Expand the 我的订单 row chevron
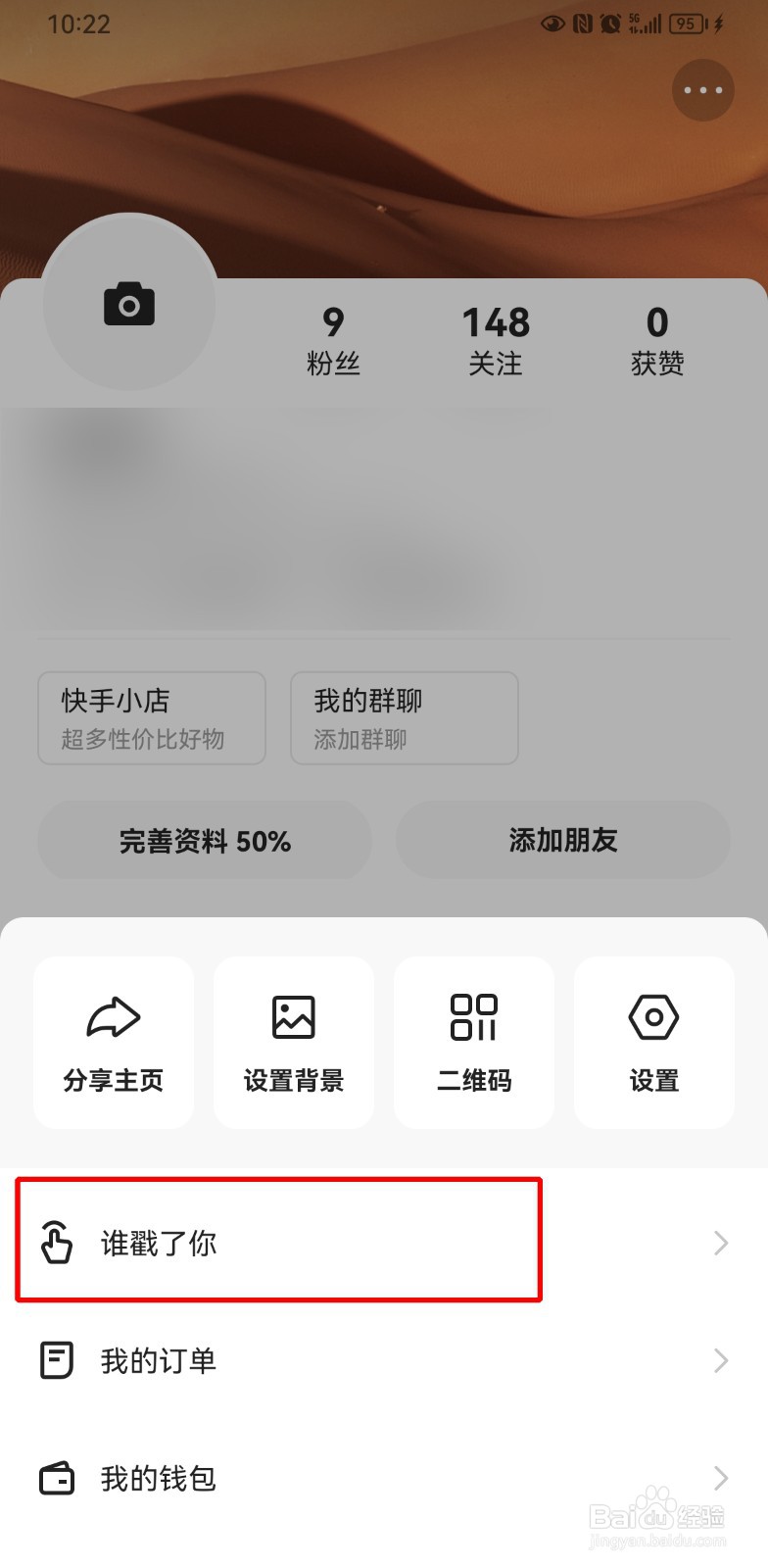Screen dimensions: 768x1568 click(722, 1360)
